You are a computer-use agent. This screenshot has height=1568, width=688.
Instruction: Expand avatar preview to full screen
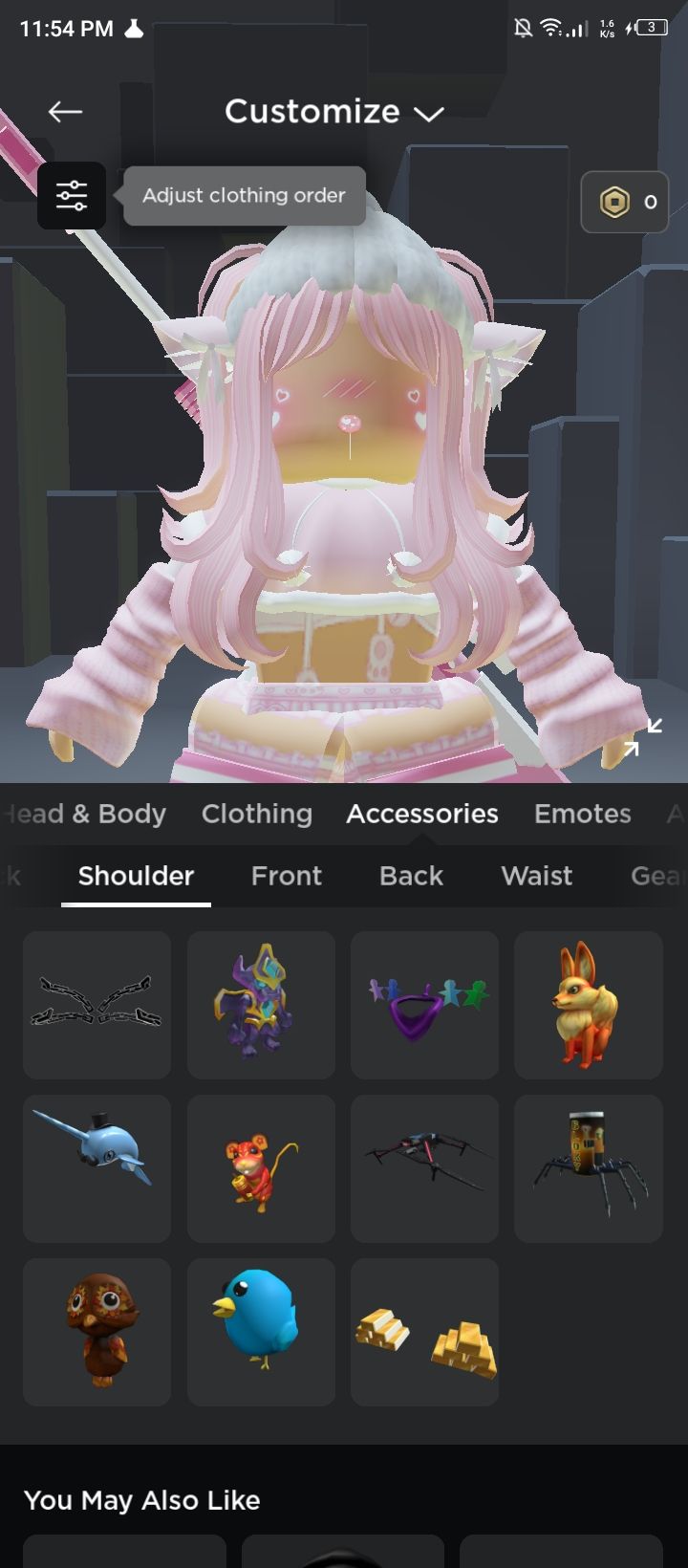coord(642,738)
